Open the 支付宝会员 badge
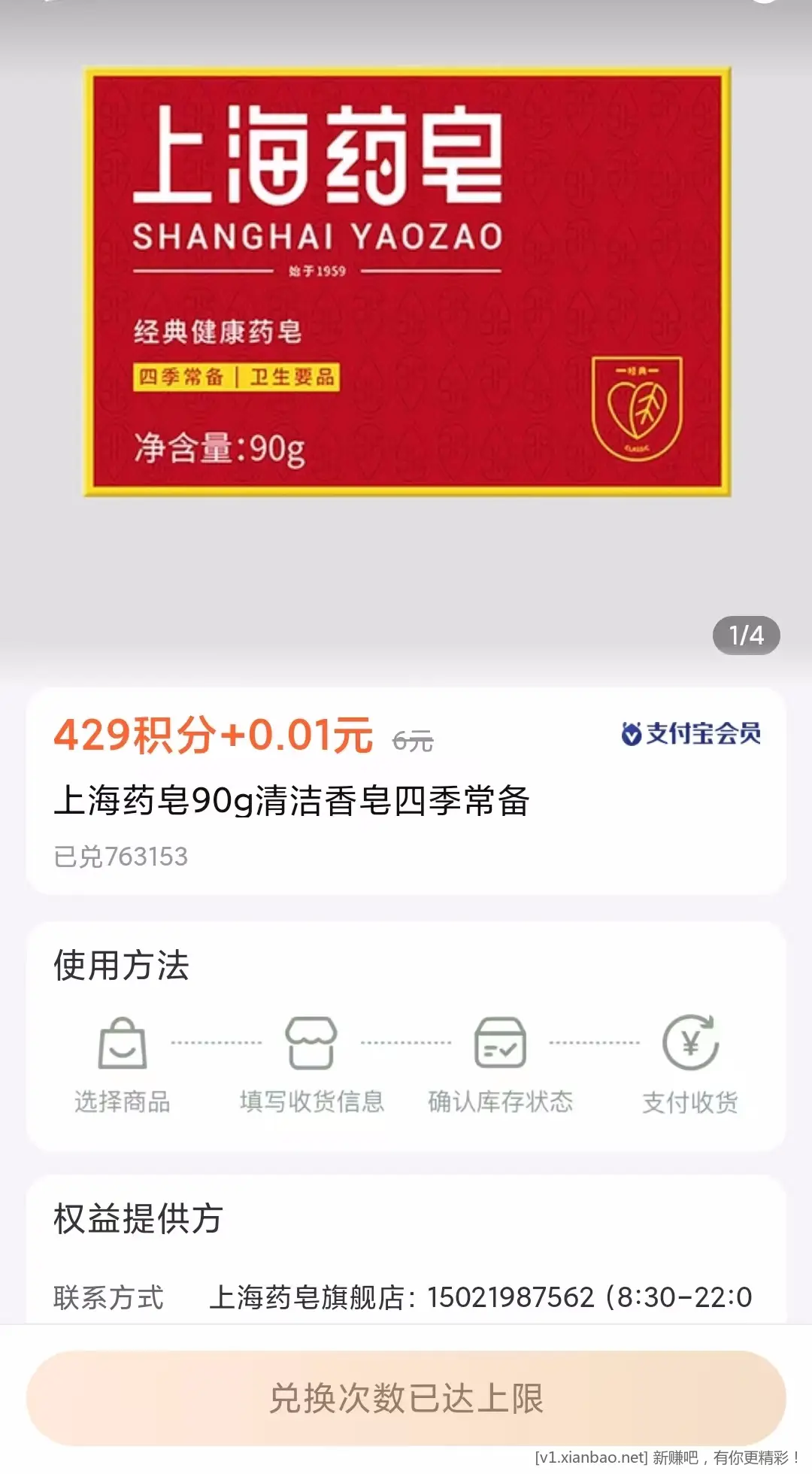Image resolution: width=812 pixels, height=1474 pixels. (x=690, y=733)
